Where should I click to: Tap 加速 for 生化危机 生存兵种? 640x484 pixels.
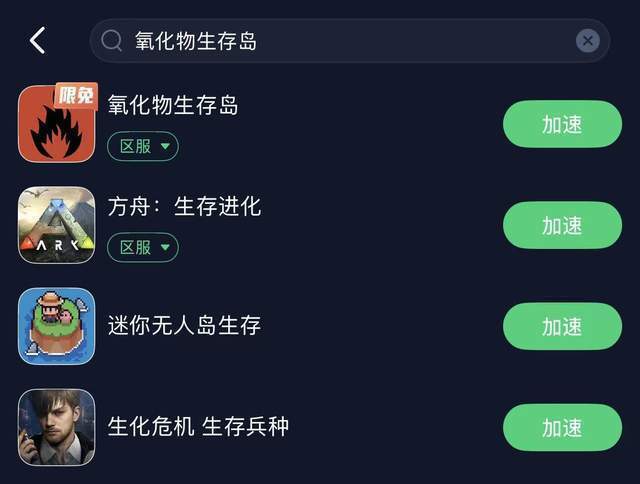coord(562,427)
